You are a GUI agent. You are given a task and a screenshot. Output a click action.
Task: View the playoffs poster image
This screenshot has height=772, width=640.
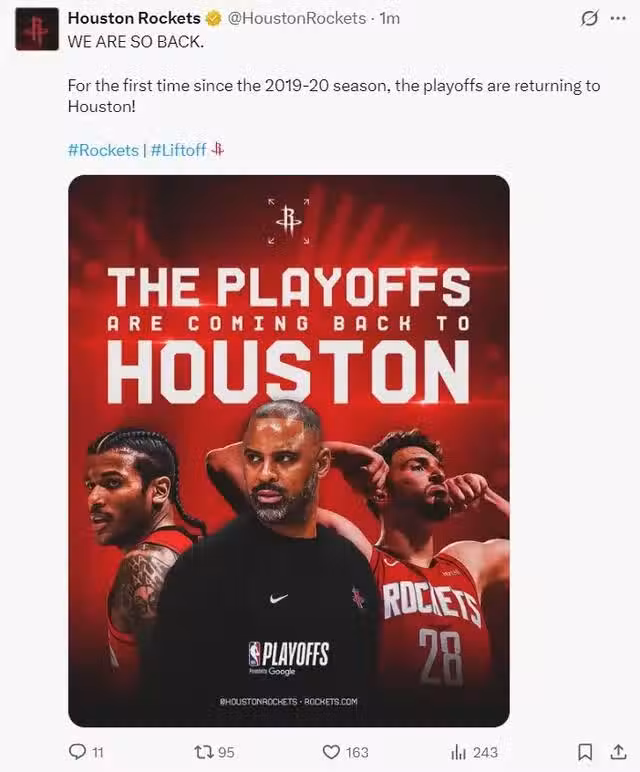click(288, 450)
